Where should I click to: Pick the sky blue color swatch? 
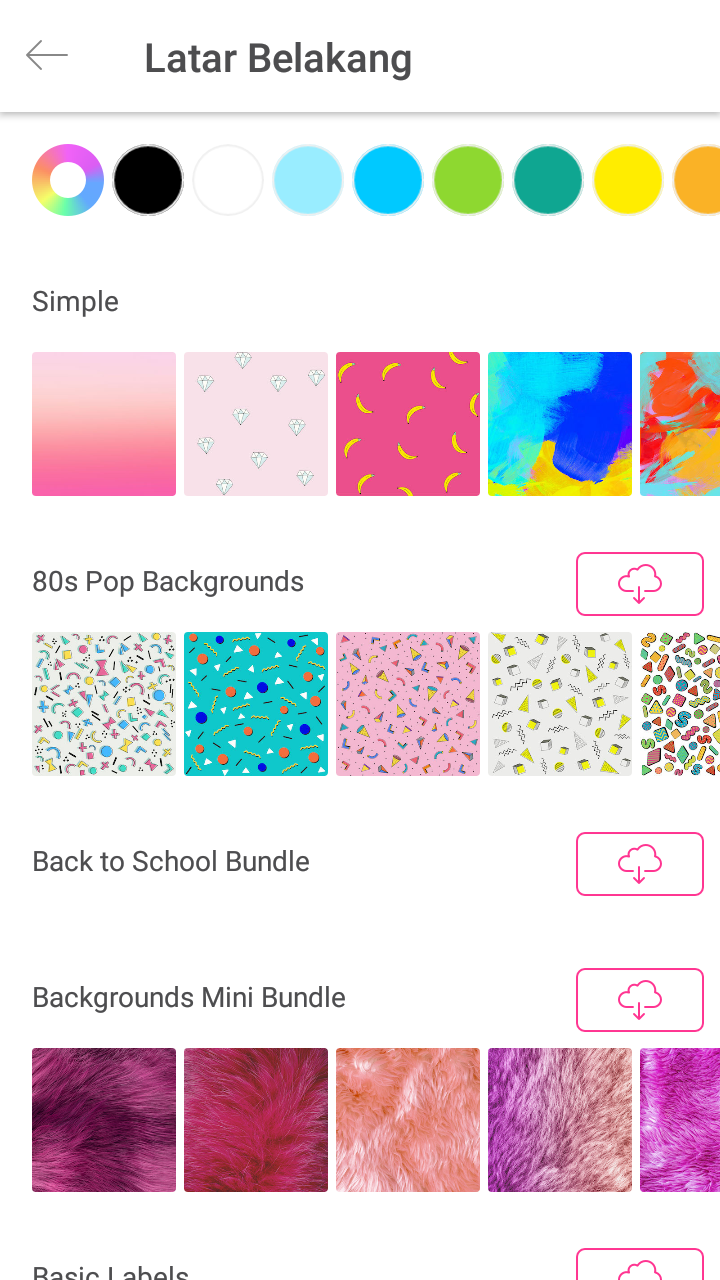pos(388,180)
